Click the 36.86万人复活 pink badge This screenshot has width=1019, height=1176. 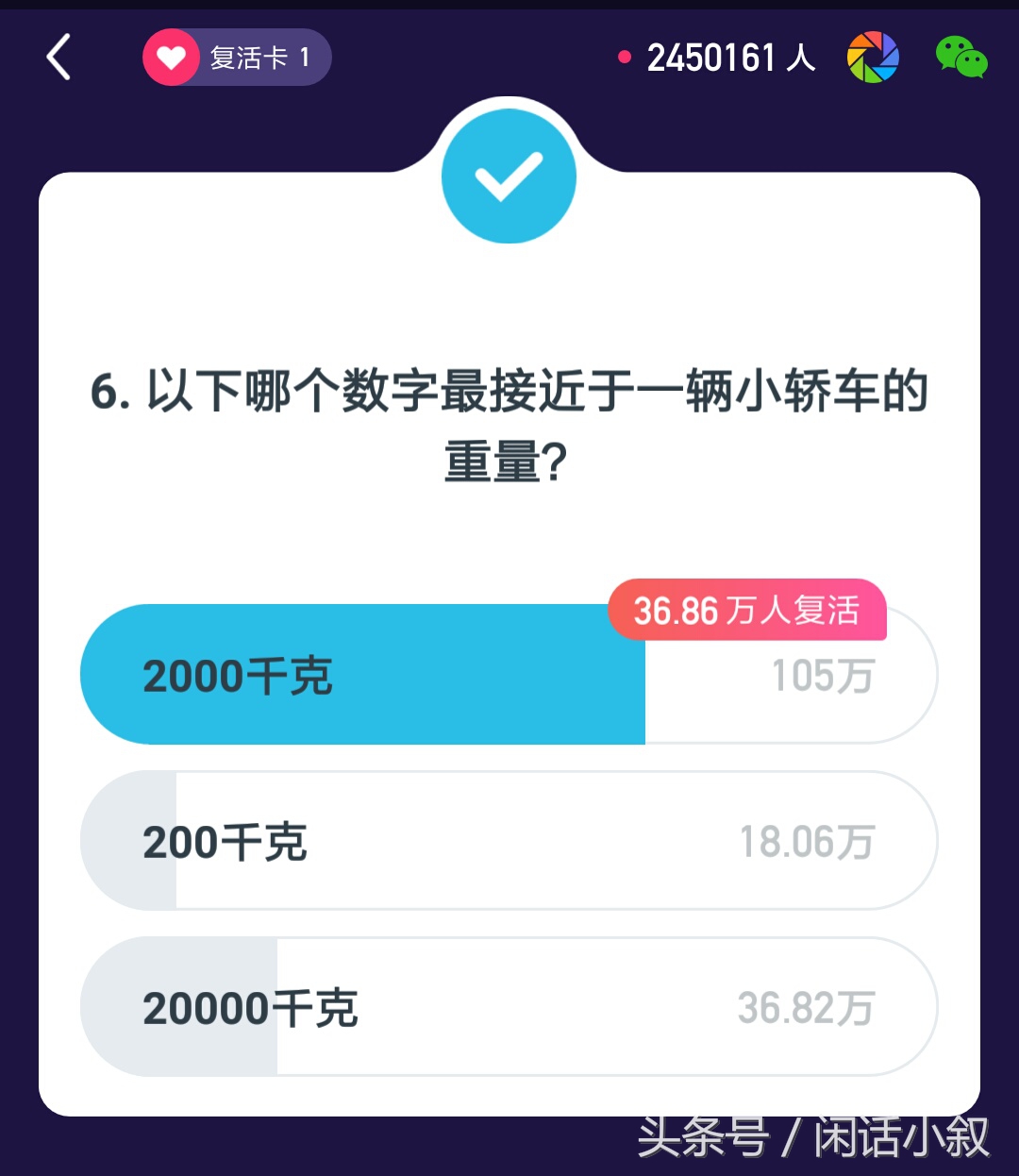coord(748,611)
